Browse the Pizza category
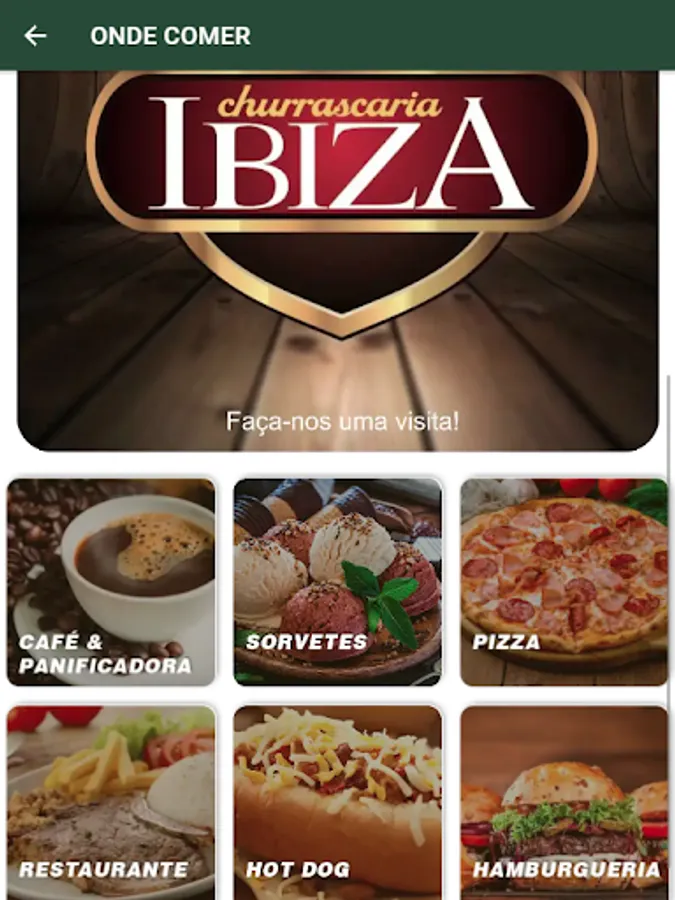675x900 pixels. (x=564, y=582)
